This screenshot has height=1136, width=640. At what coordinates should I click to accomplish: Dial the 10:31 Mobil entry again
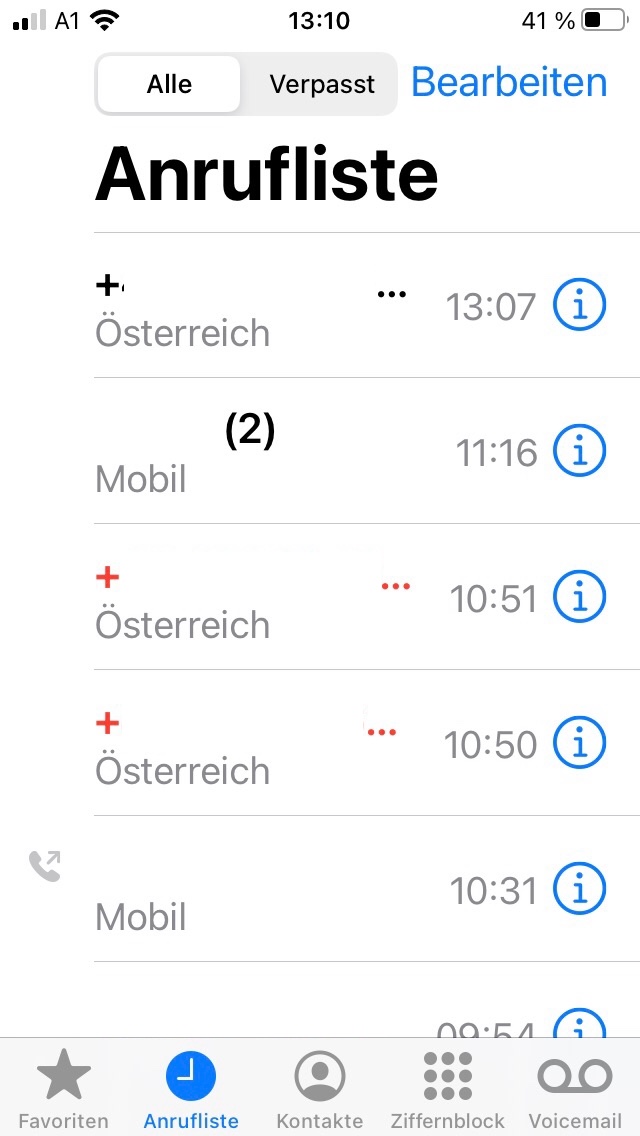coord(260,890)
